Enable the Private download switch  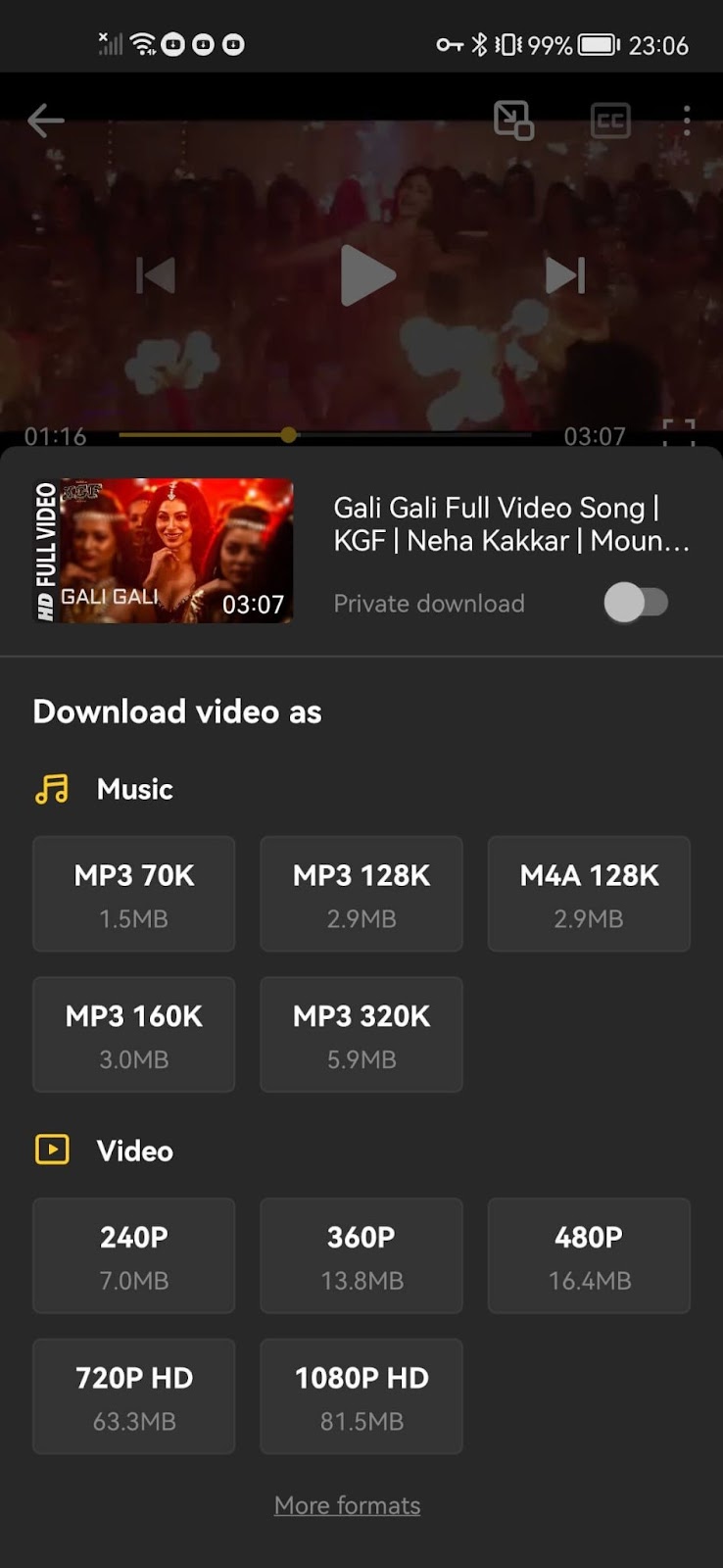coord(636,603)
